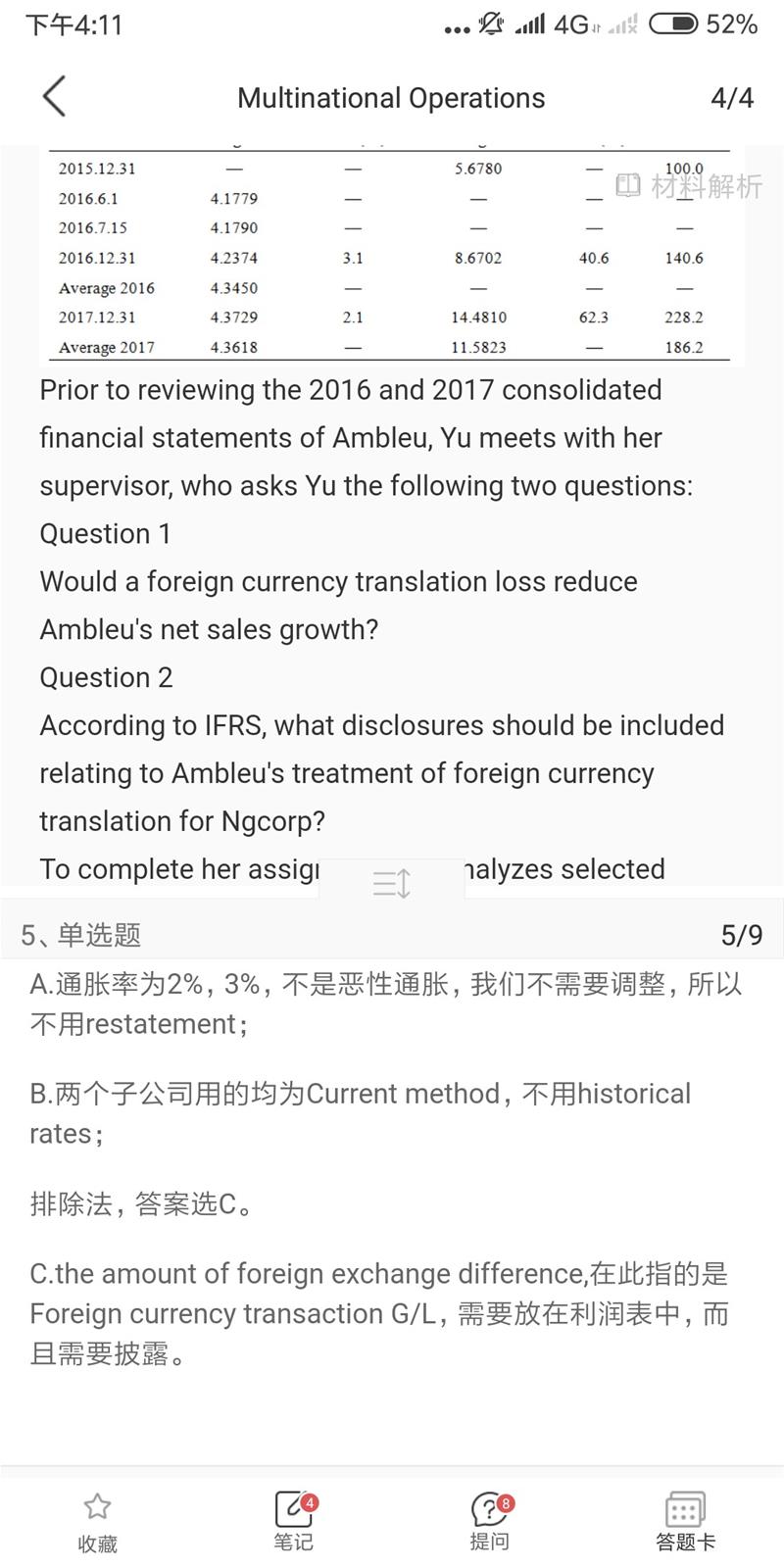The height and width of the screenshot is (1568, 784).
Task: Open 提问 ask a question
Action: [x=489, y=1522]
